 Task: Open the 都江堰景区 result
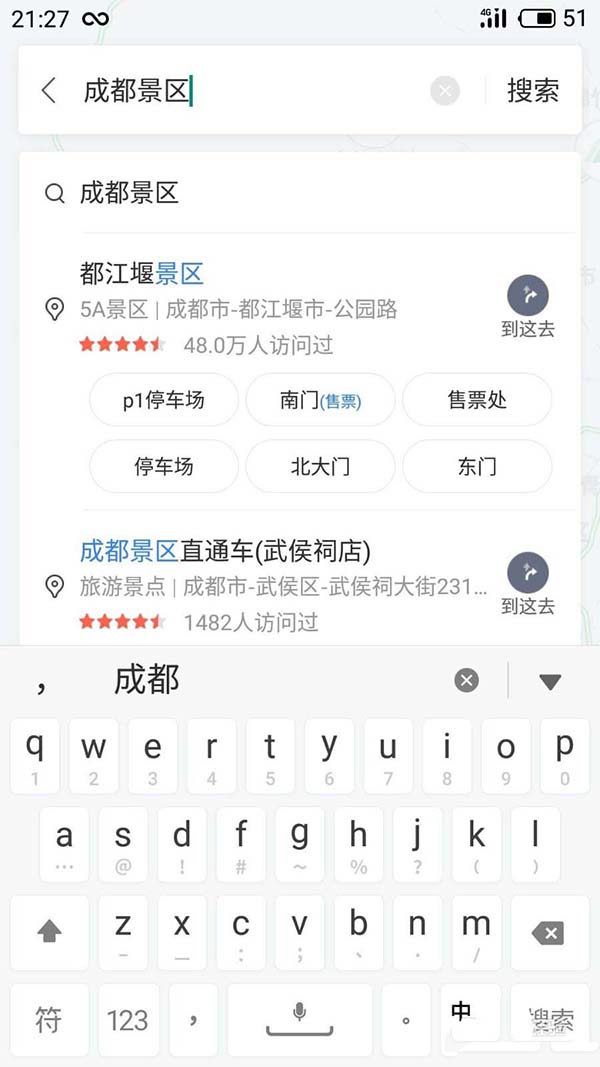tap(142, 273)
